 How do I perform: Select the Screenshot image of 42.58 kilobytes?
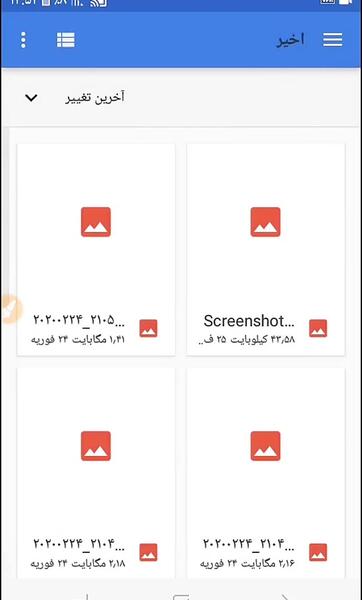coord(266,249)
